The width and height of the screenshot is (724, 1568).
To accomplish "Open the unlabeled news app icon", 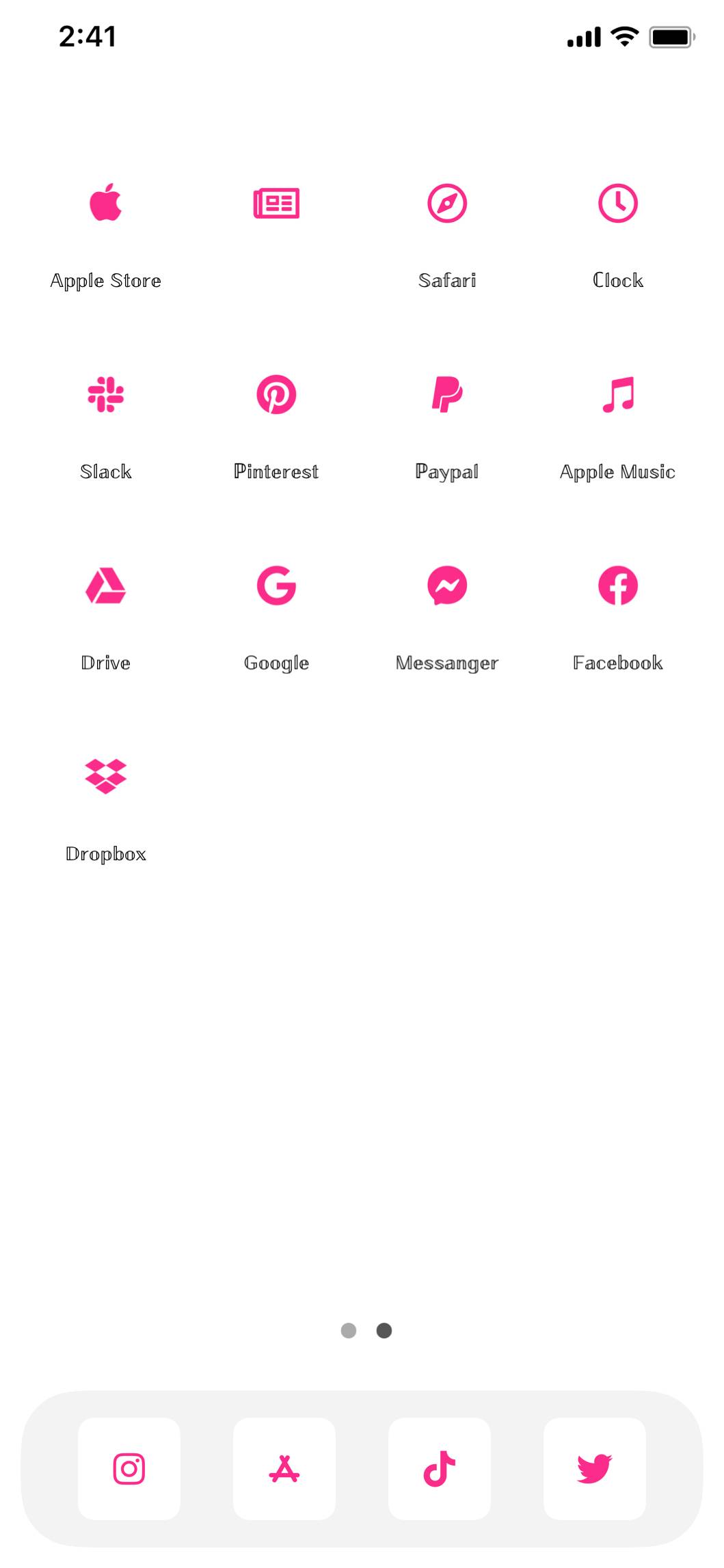I will click(276, 204).
